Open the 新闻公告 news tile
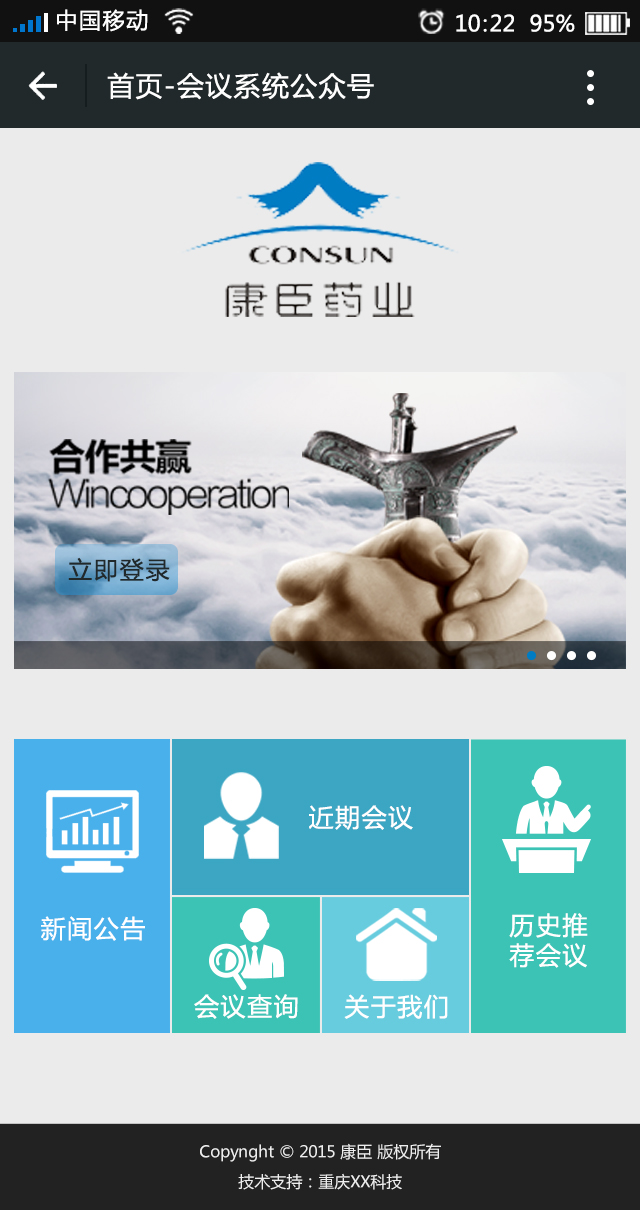Screen dimensions: 640x1210 click(x=92, y=886)
